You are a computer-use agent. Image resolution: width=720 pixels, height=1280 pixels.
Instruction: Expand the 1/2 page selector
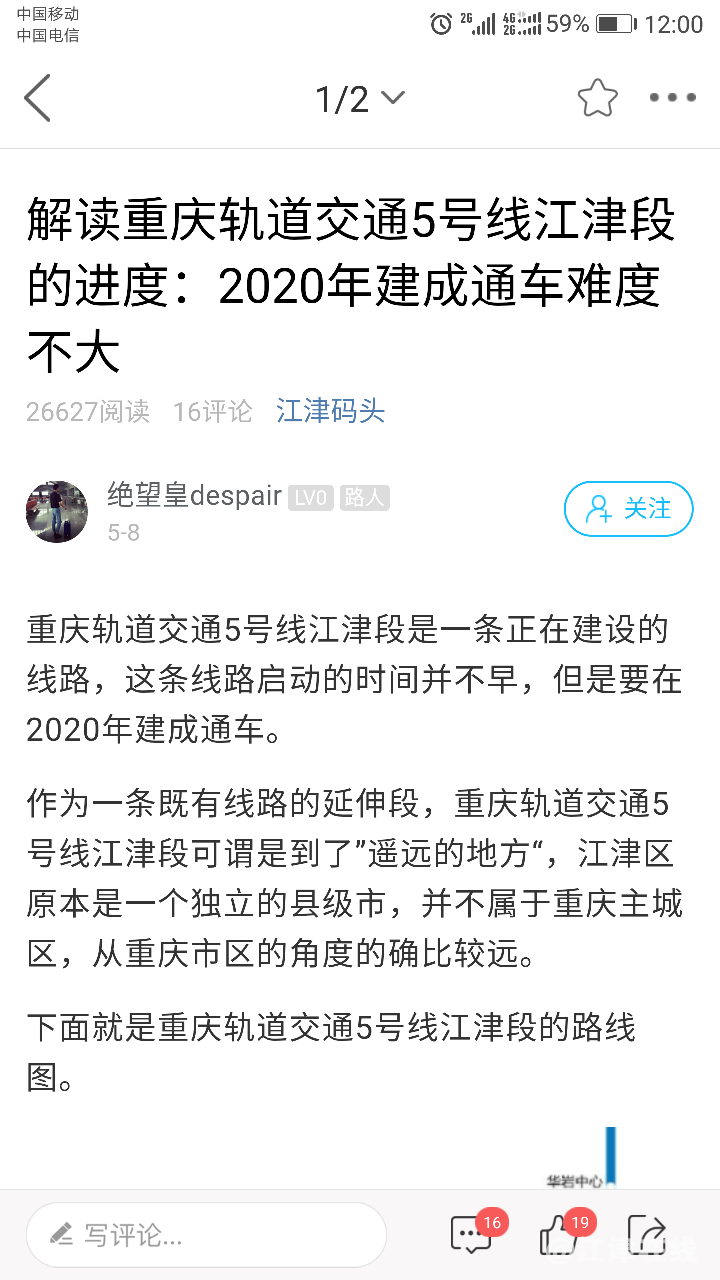click(x=360, y=98)
